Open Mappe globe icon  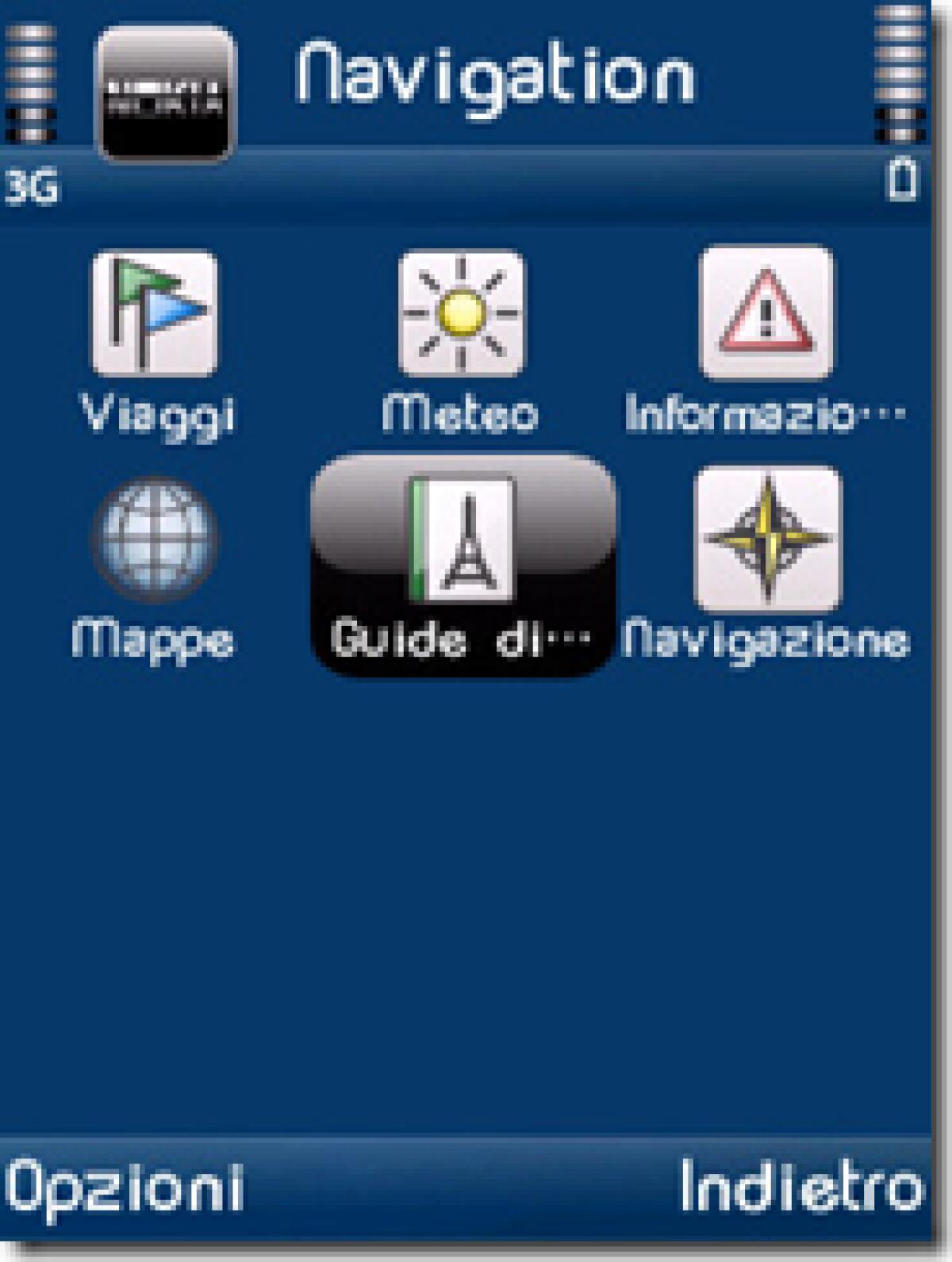[x=154, y=539]
